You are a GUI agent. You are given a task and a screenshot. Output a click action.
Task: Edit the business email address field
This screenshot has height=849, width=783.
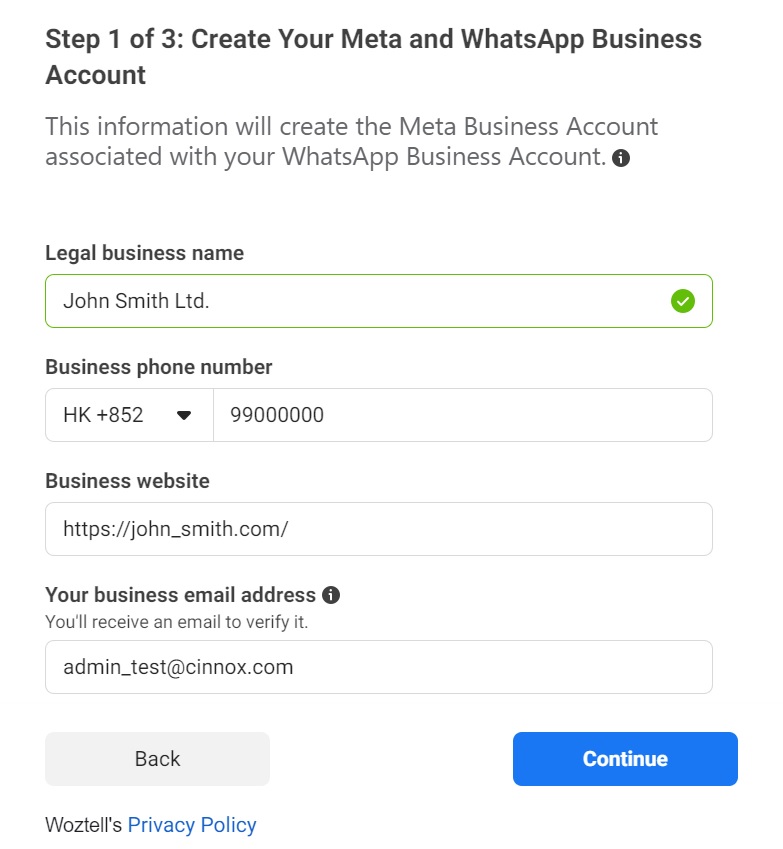pyautogui.click(x=378, y=667)
